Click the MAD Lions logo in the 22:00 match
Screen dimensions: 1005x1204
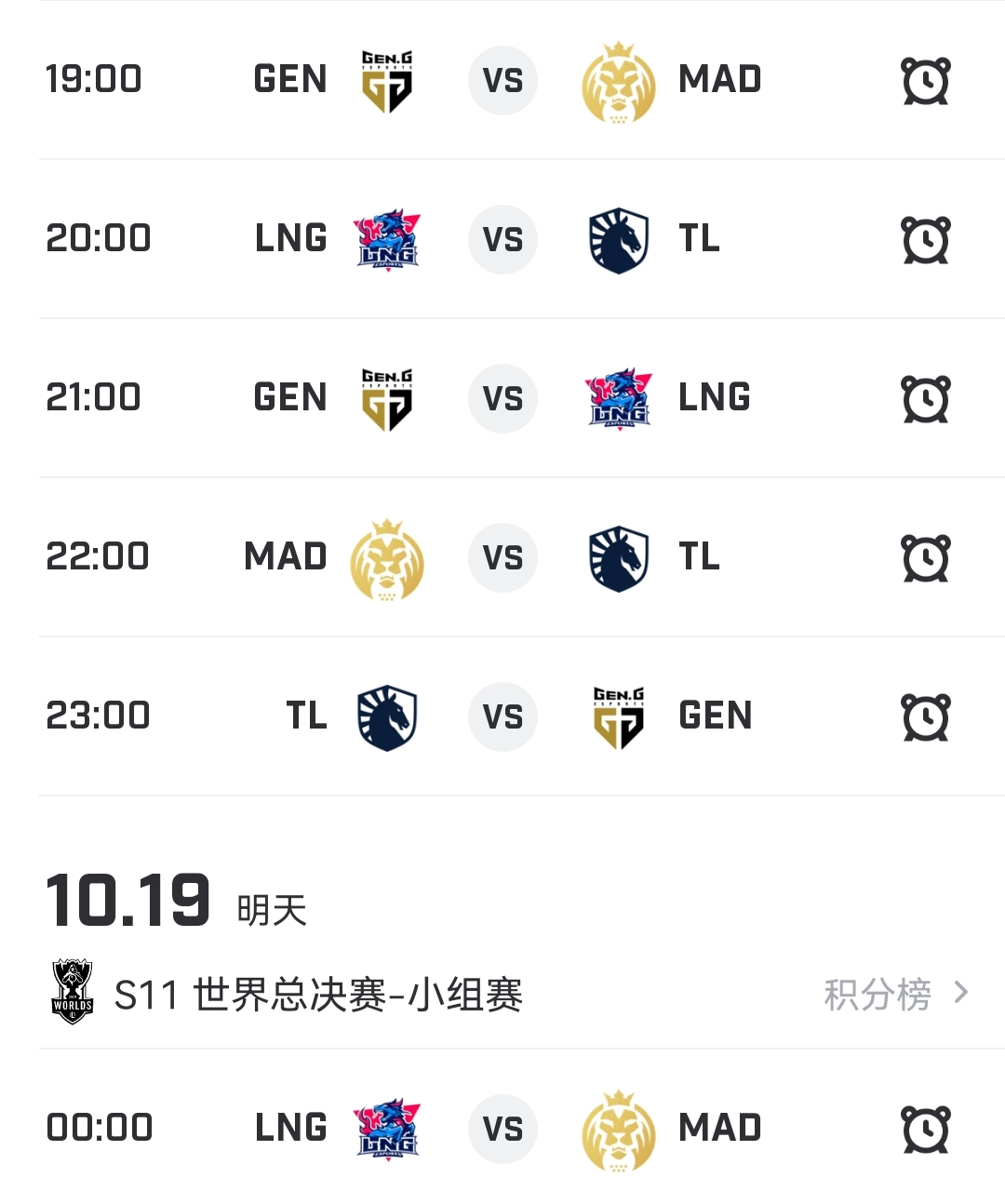pos(388,558)
